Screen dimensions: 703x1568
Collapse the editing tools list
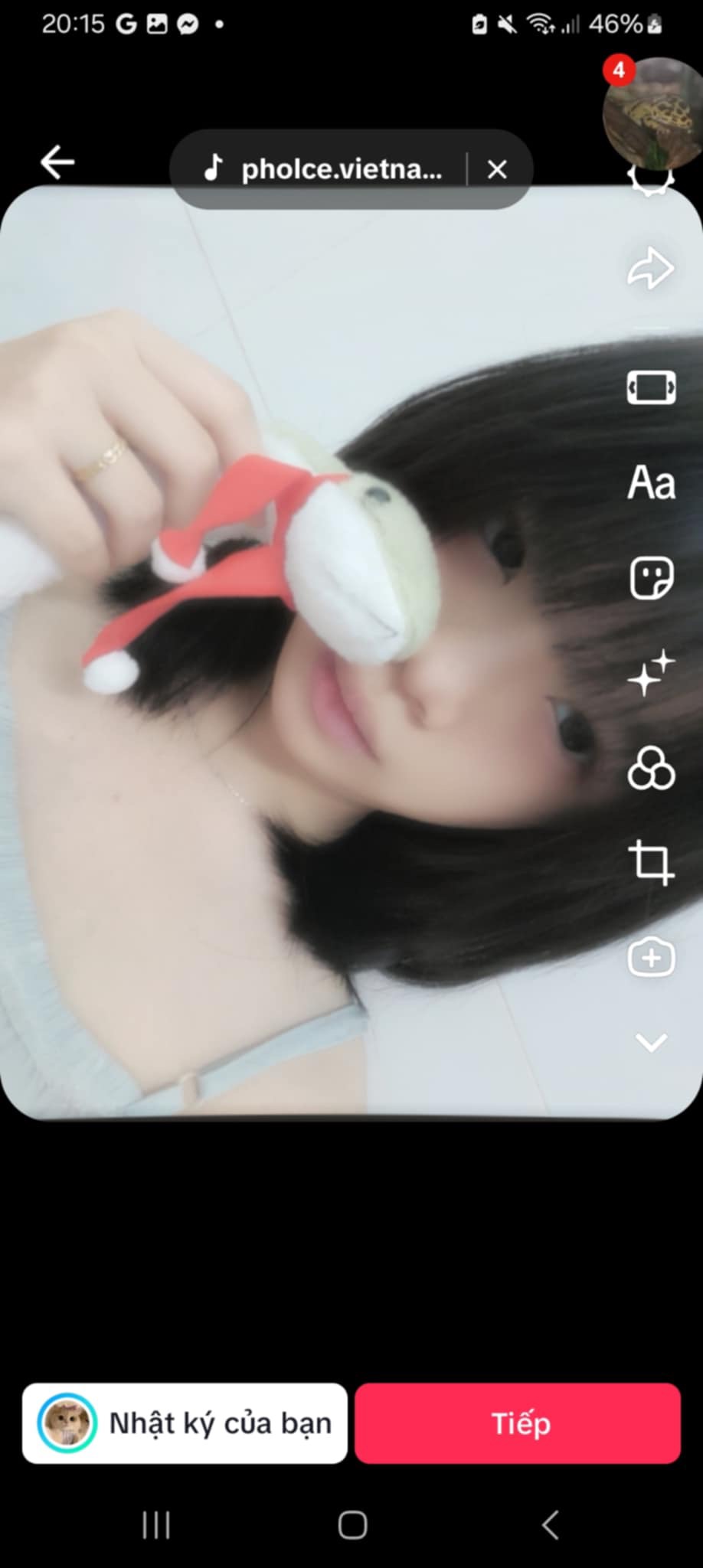pyautogui.click(x=651, y=1042)
